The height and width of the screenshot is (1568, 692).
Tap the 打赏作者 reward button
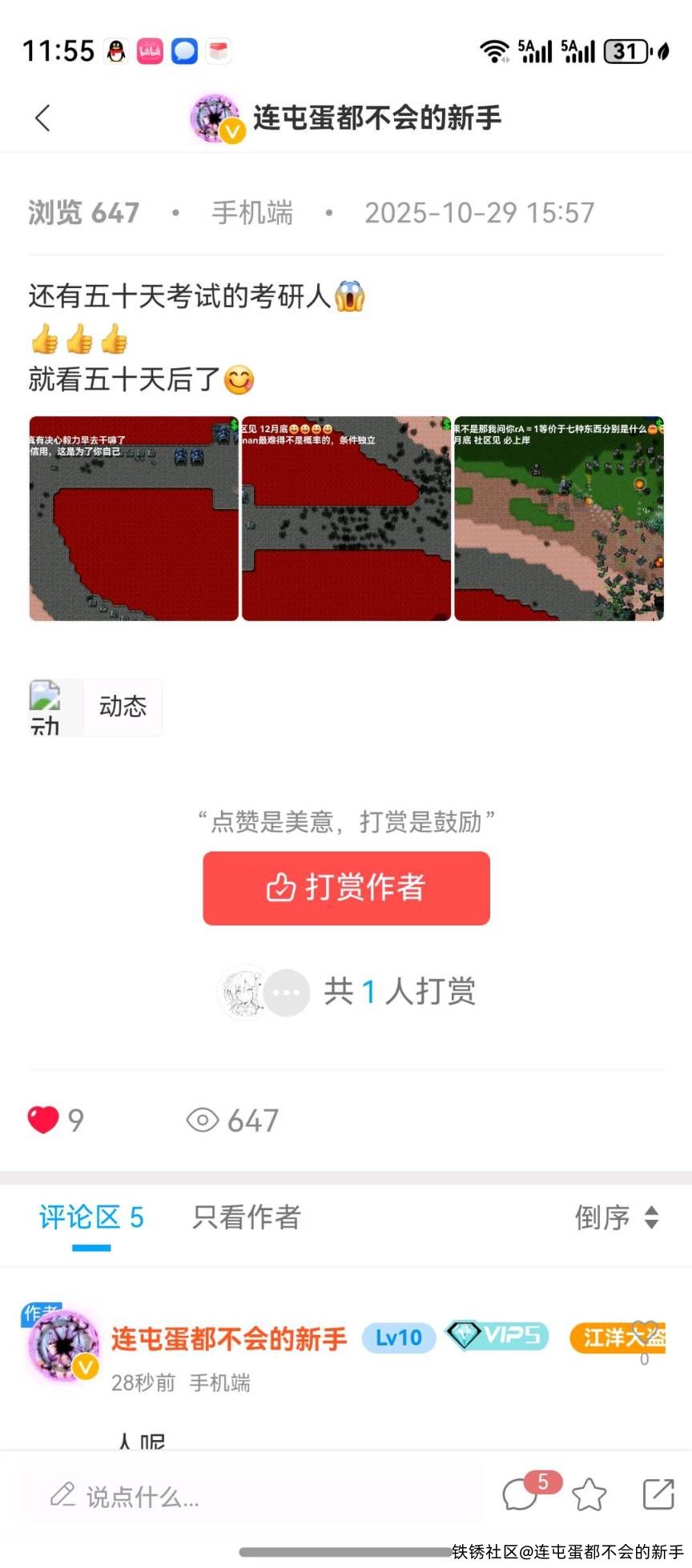[346, 888]
